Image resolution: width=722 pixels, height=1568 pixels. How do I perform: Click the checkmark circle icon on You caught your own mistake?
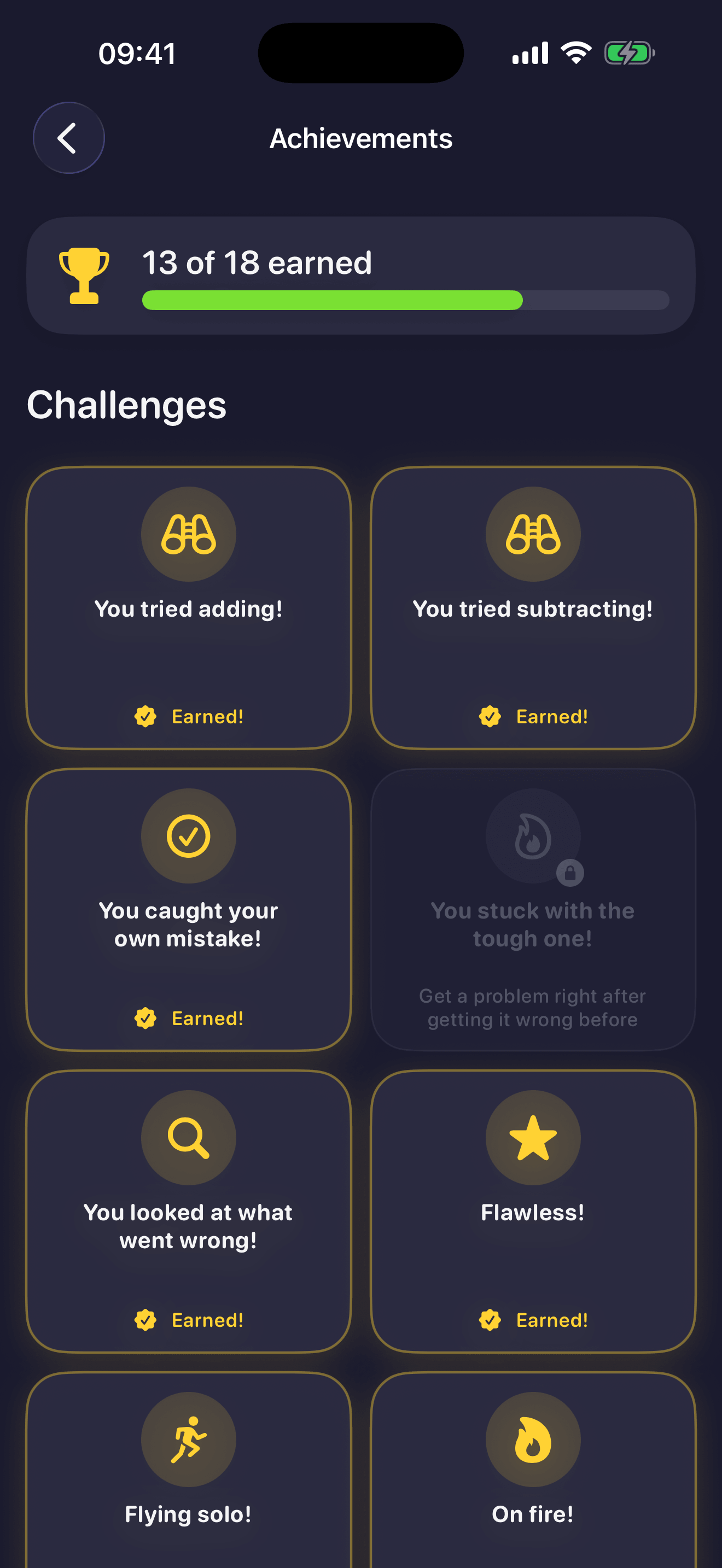coord(189,836)
